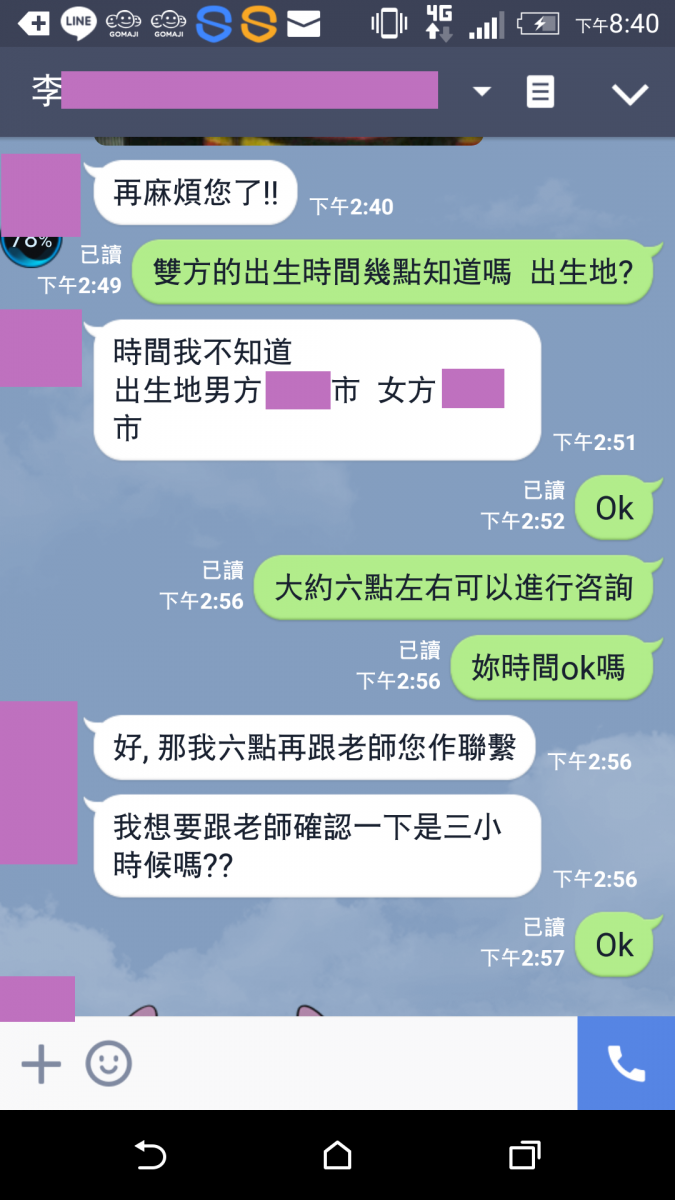
Task: Start a voice call with phone button
Action: (x=626, y=1064)
